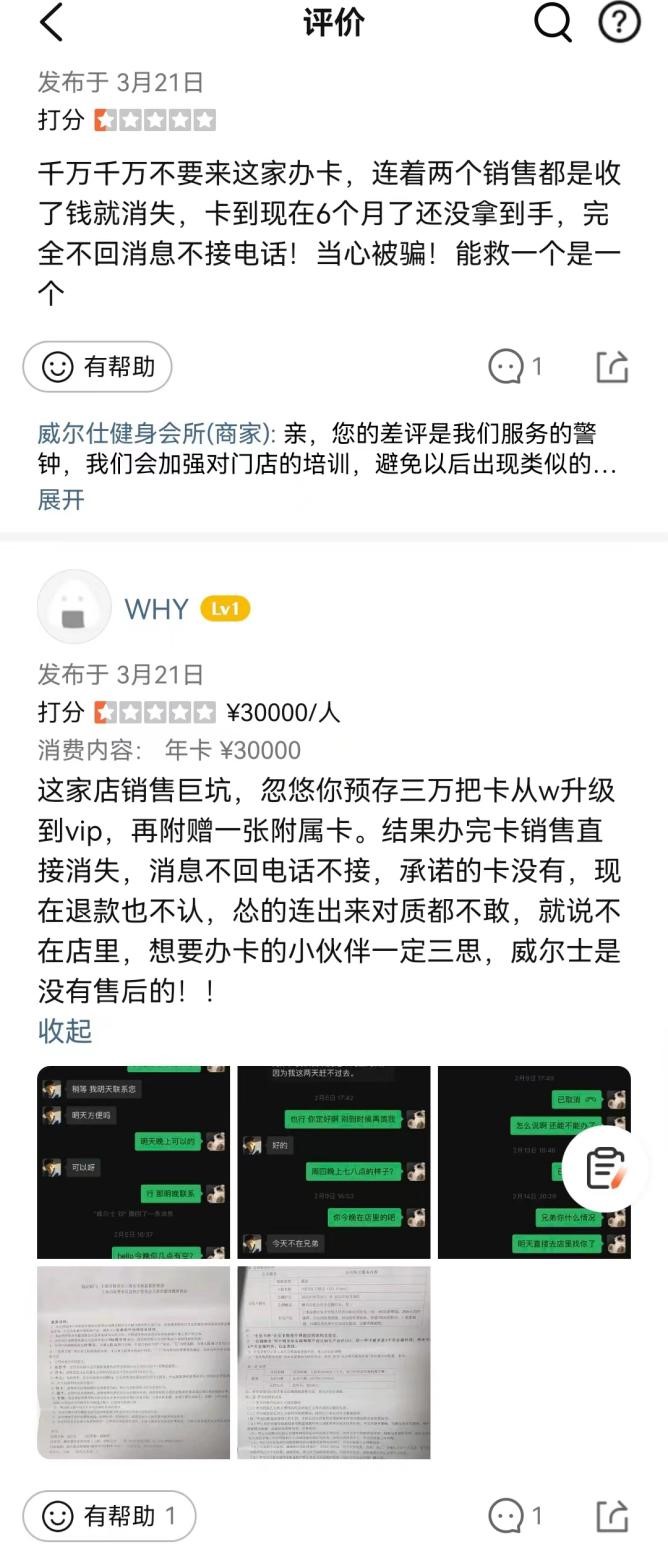
Task: Open comments on WHY's review
Action: tap(515, 1516)
